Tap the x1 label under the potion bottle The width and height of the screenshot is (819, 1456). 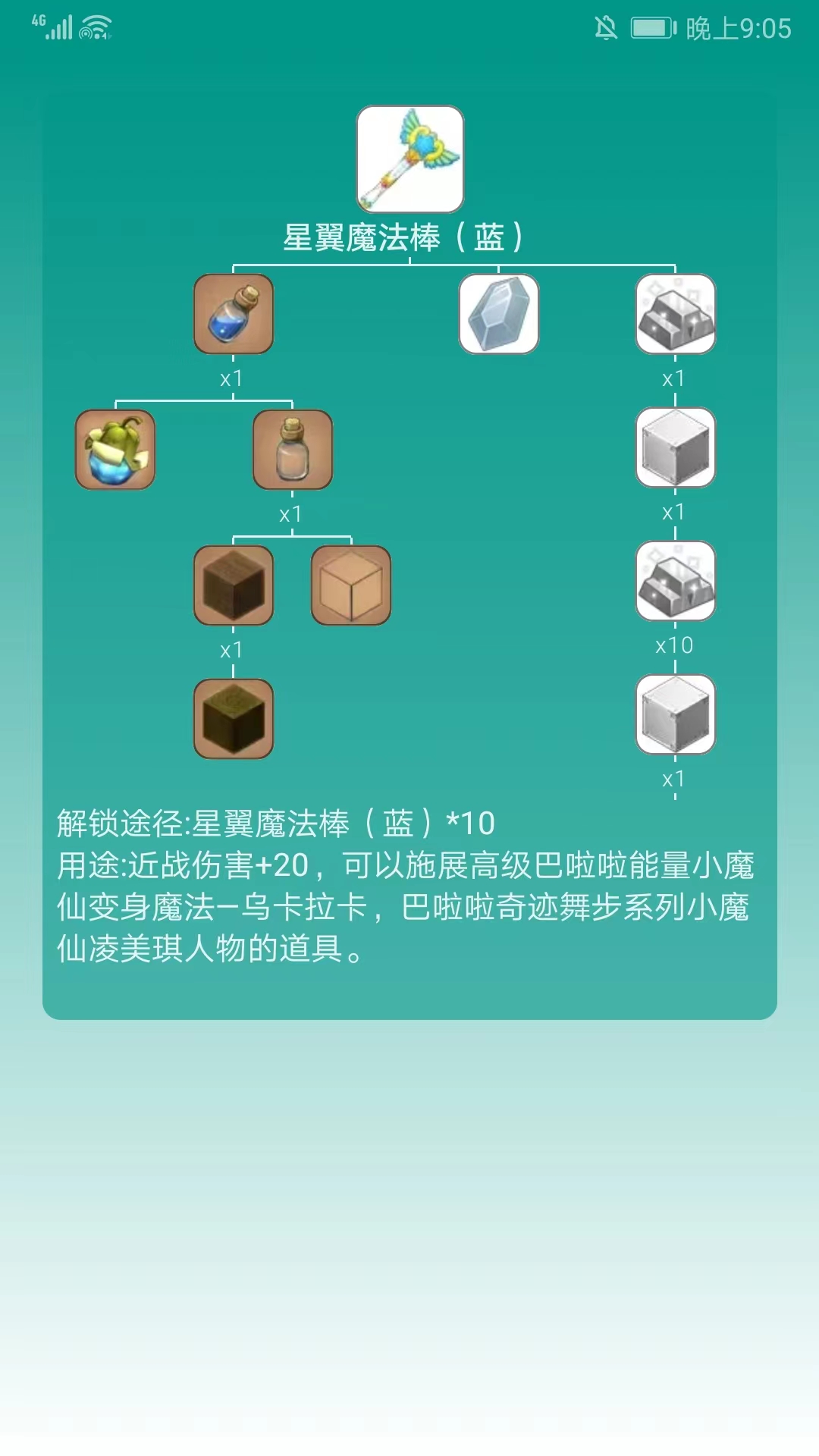(232, 377)
